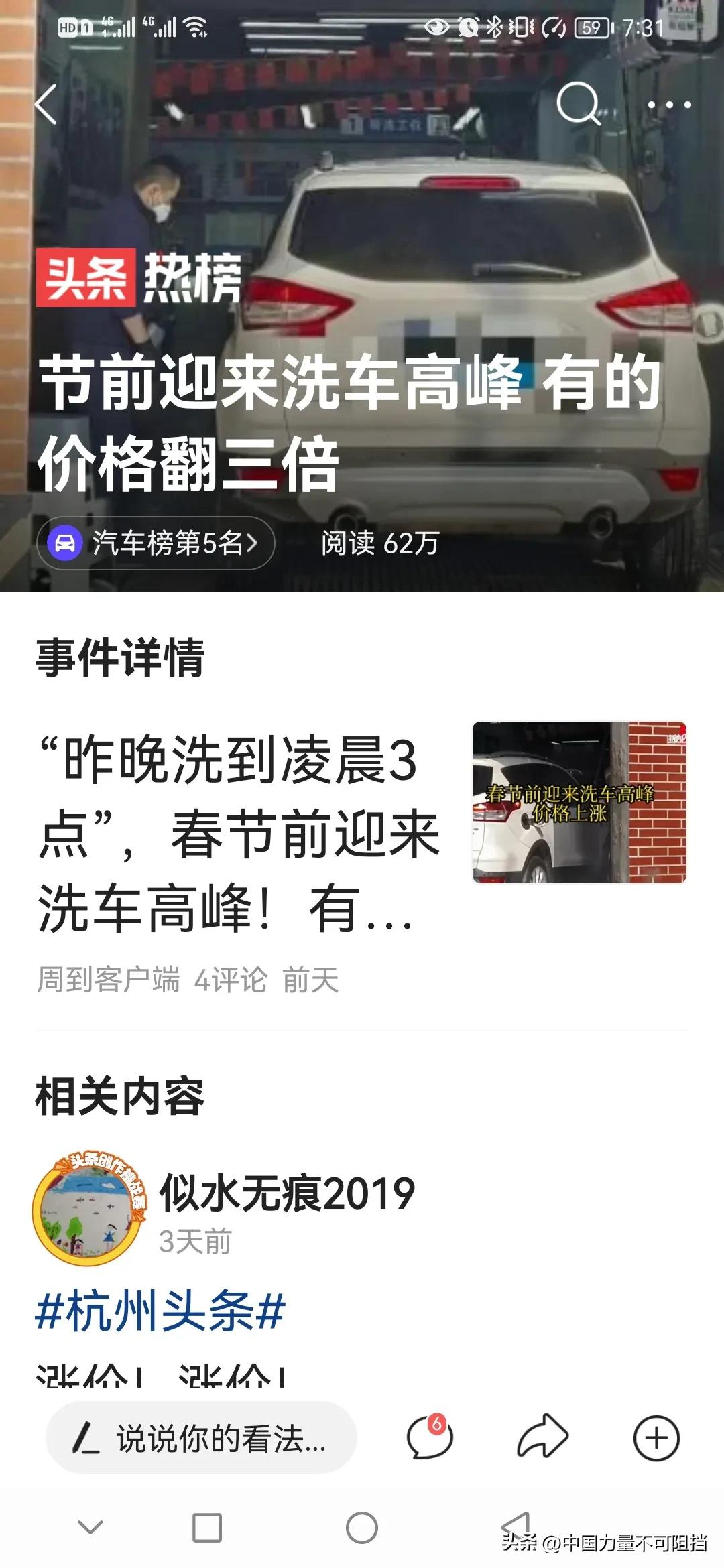Open the more options menu (three dots)
This screenshot has width=724, height=1568.
click(x=670, y=104)
